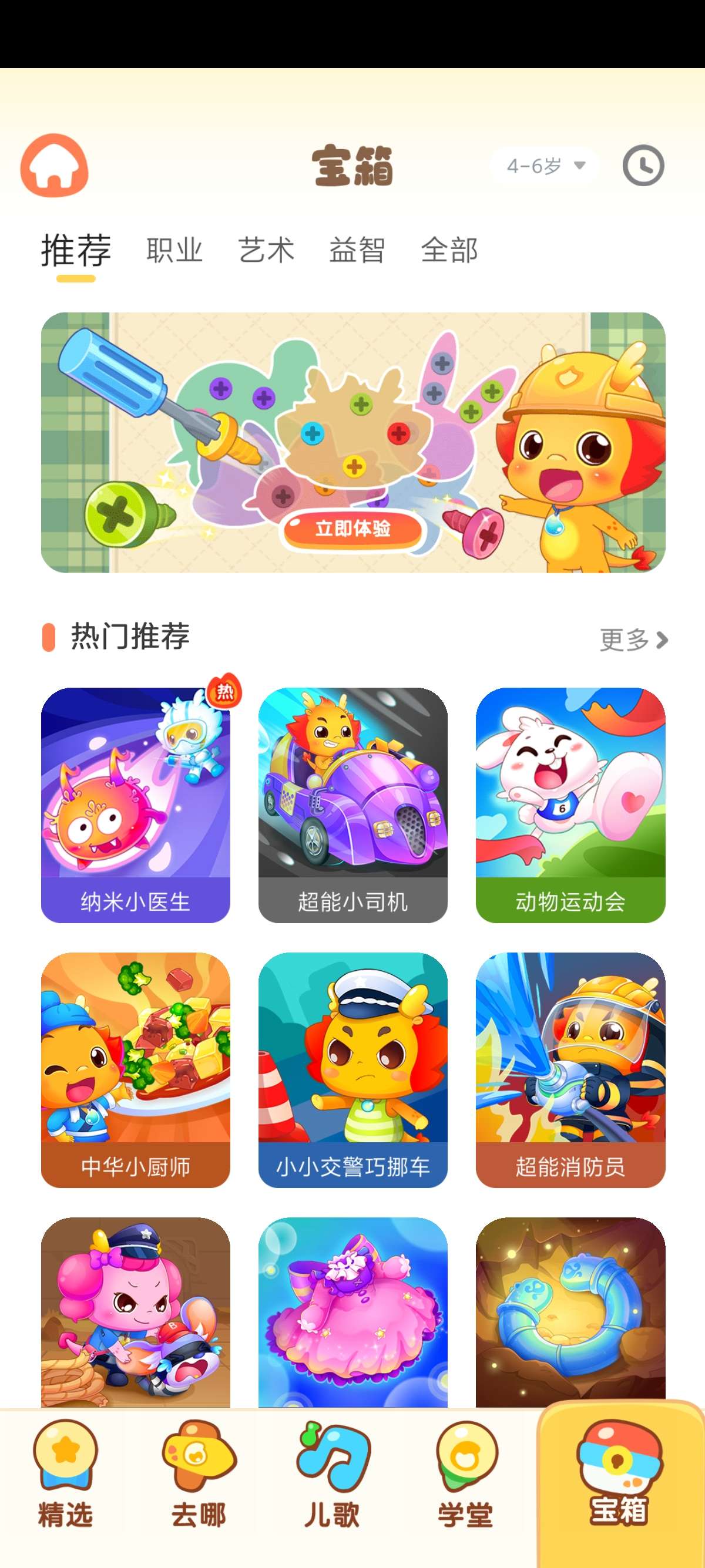This screenshot has height=1568, width=705.
Task: Expand the 4-6岁 age dropdown
Action: click(545, 166)
